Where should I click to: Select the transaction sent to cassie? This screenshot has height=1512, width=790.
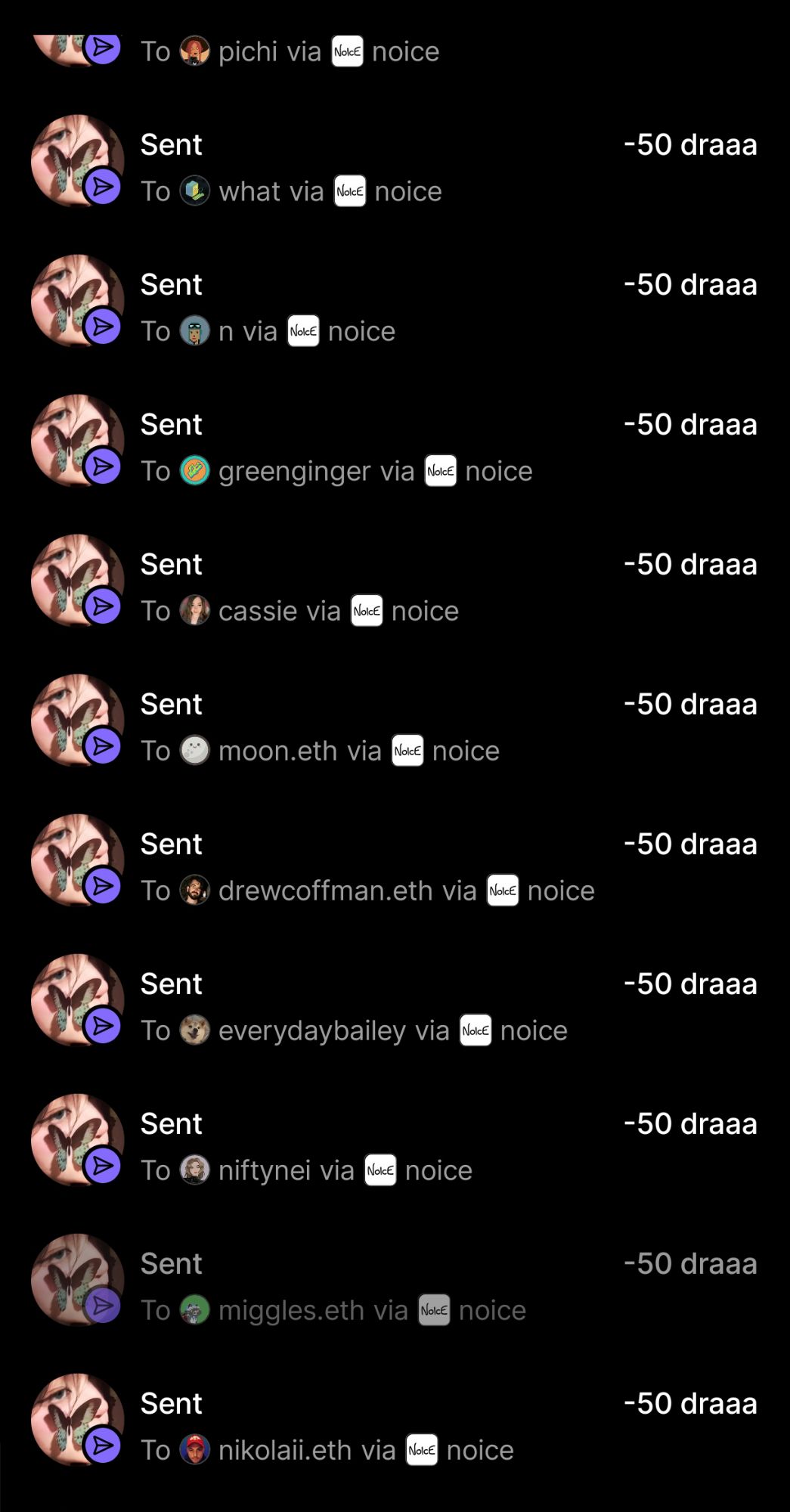click(393, 587)
